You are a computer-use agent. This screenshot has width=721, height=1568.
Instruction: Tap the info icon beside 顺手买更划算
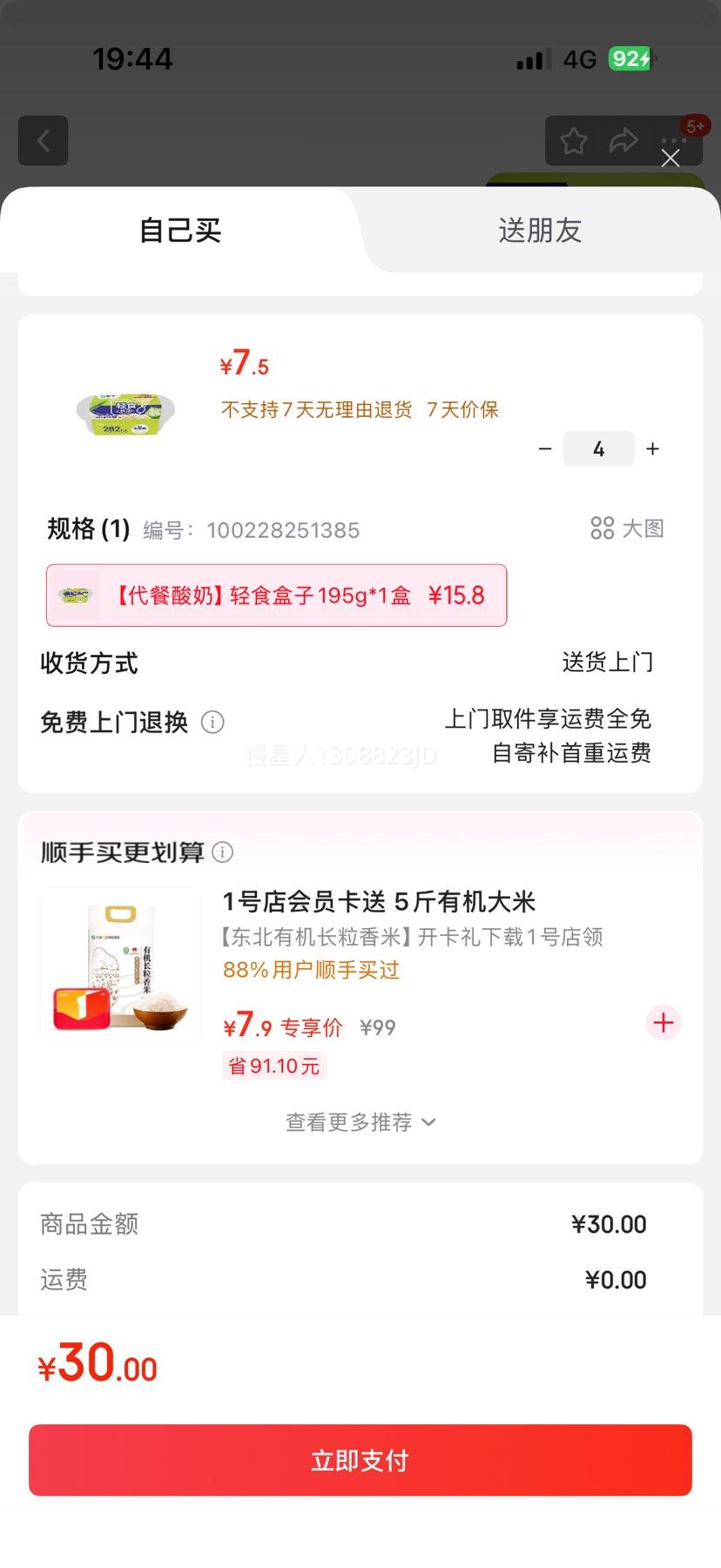(223, 853)
